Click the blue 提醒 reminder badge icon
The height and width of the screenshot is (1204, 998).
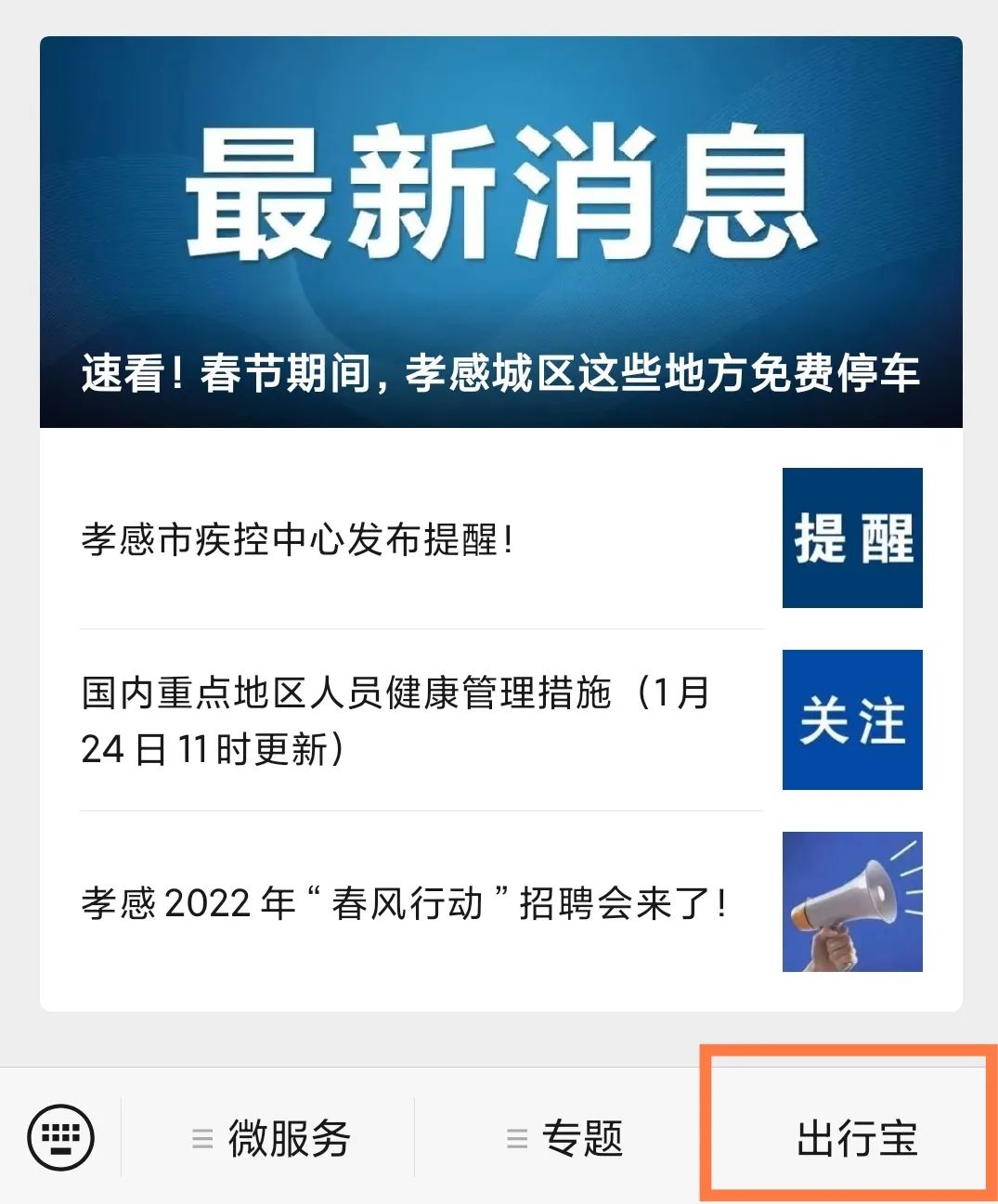click(x=851, y=537)
